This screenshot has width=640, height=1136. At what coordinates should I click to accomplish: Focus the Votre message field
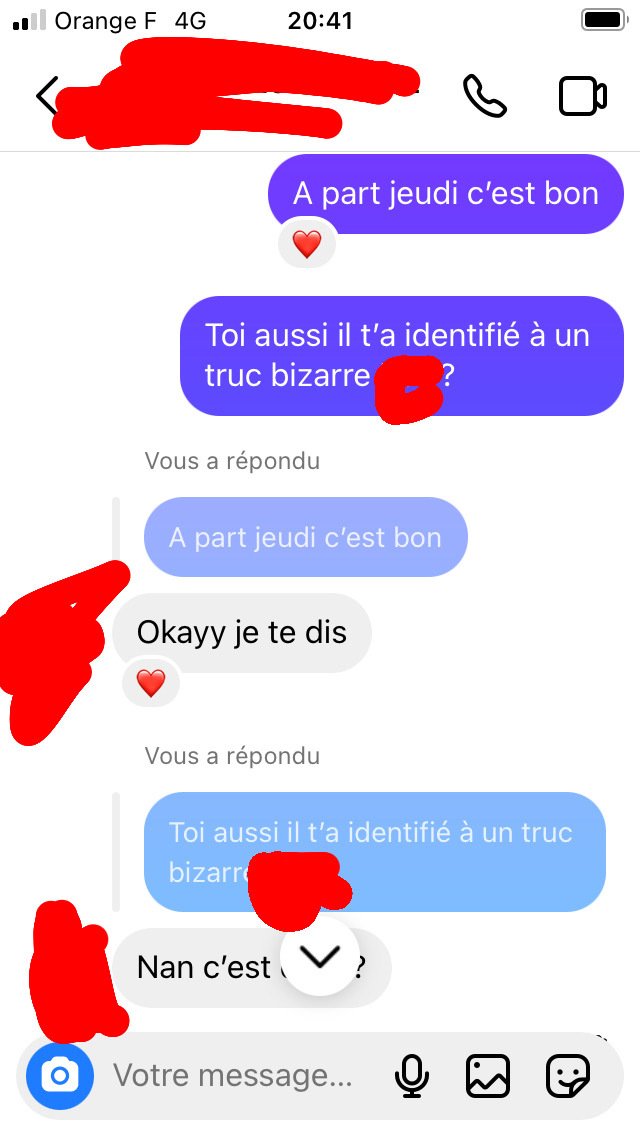pyautogui.click(x=233, y=1076)
